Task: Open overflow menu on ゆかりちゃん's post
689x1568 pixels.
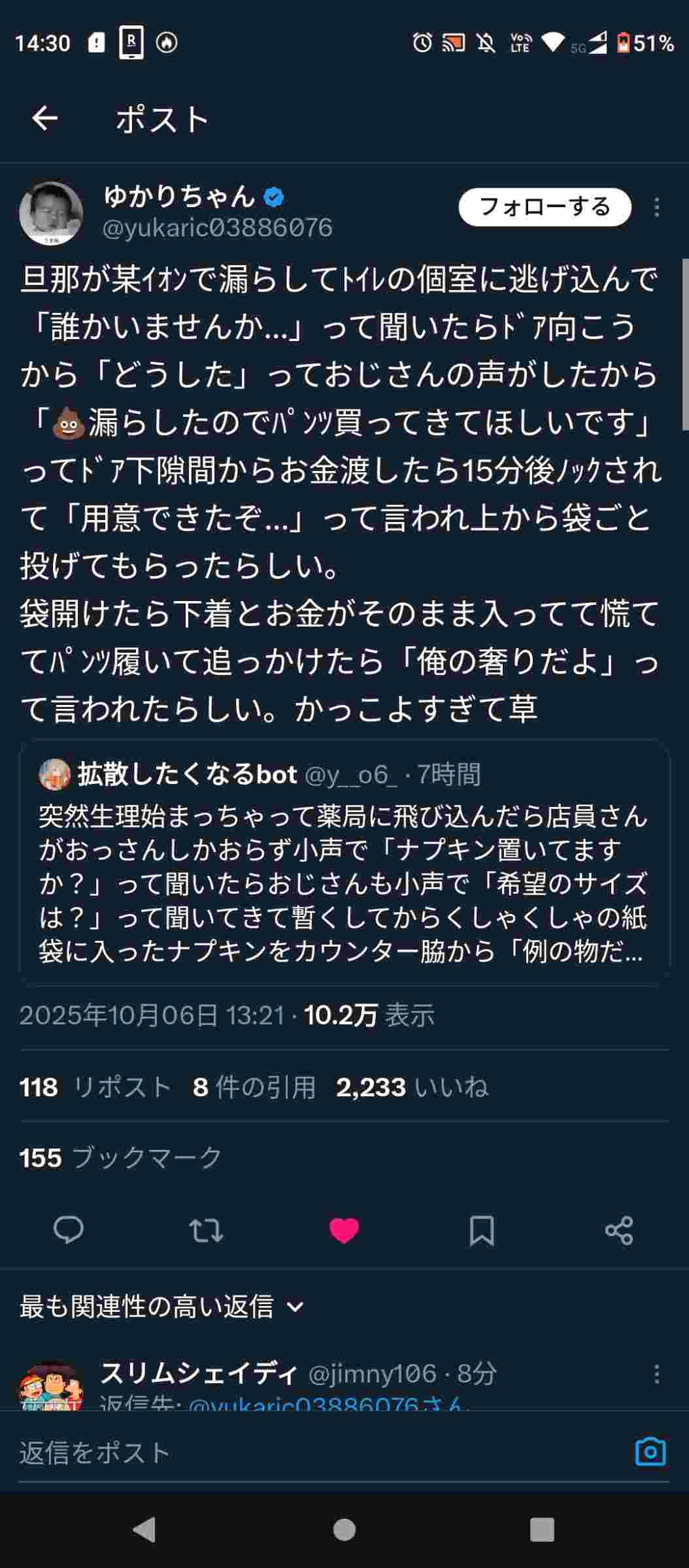Action: 656,208
